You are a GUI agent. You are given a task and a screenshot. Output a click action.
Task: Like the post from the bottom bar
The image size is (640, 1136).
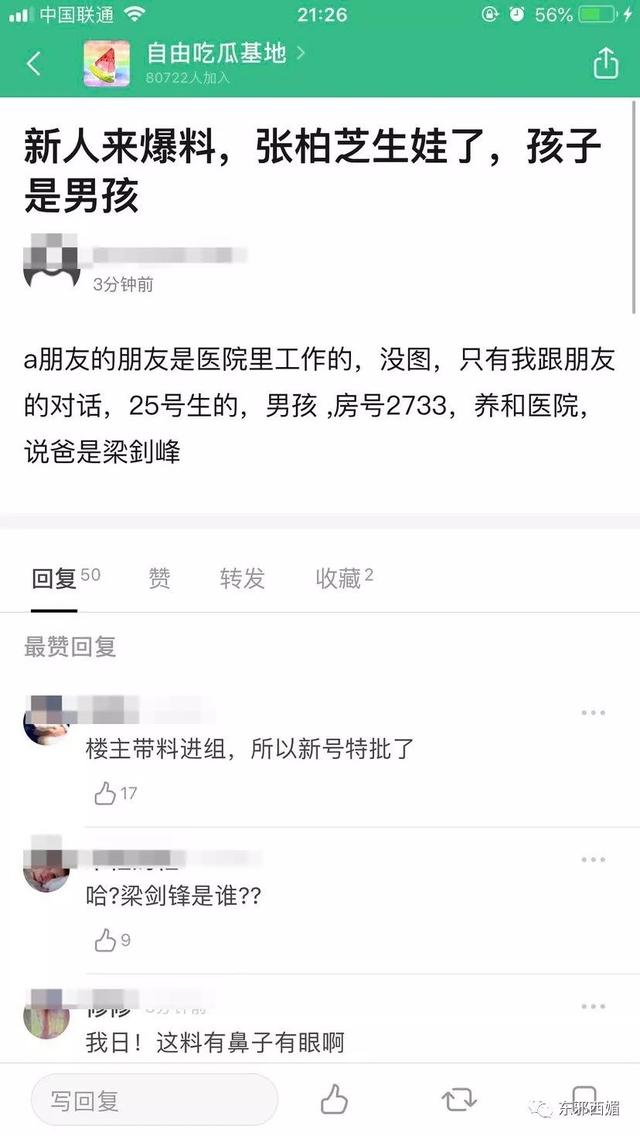point(334,1101)
